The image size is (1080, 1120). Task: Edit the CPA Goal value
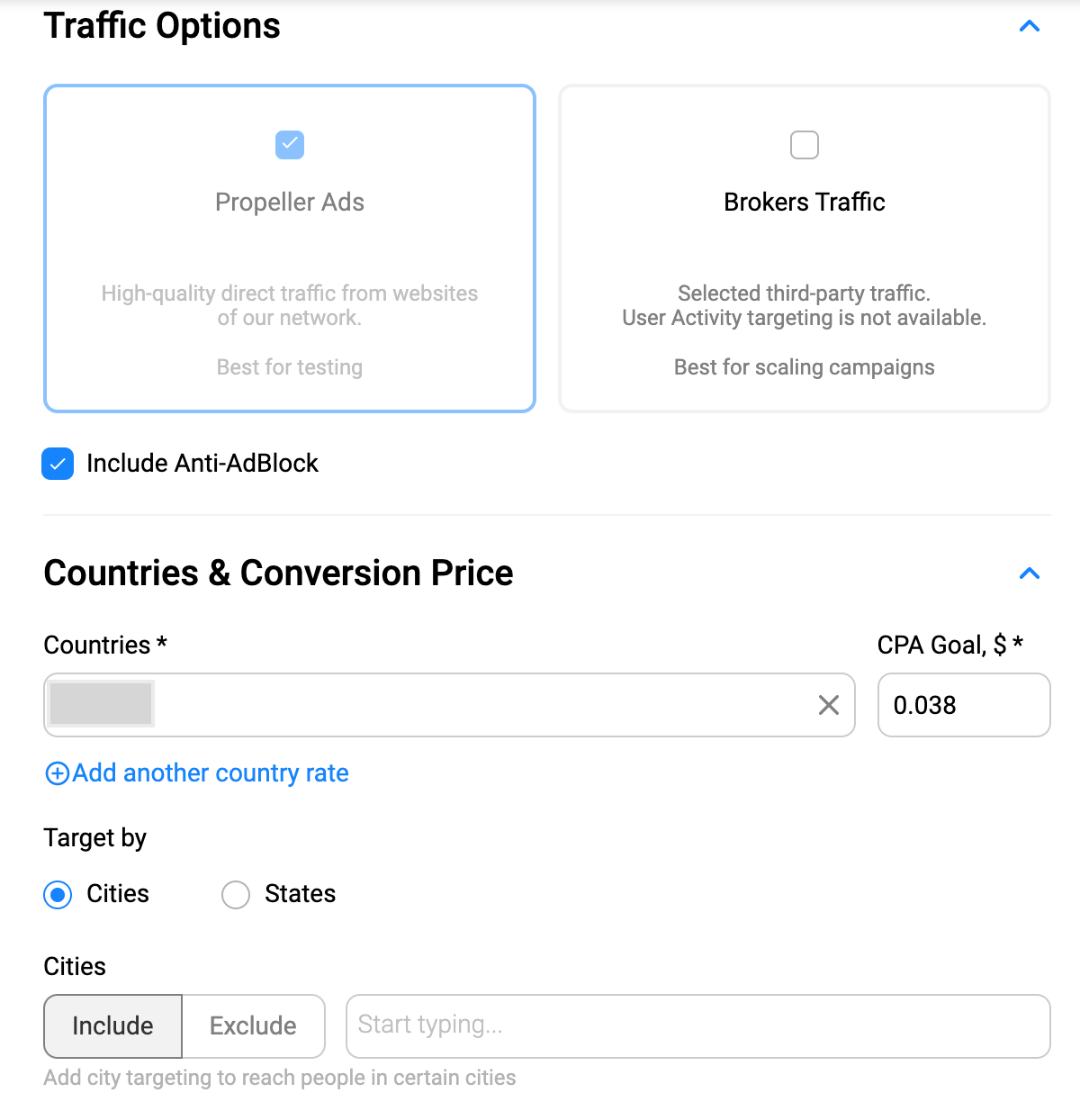[963, 705]
